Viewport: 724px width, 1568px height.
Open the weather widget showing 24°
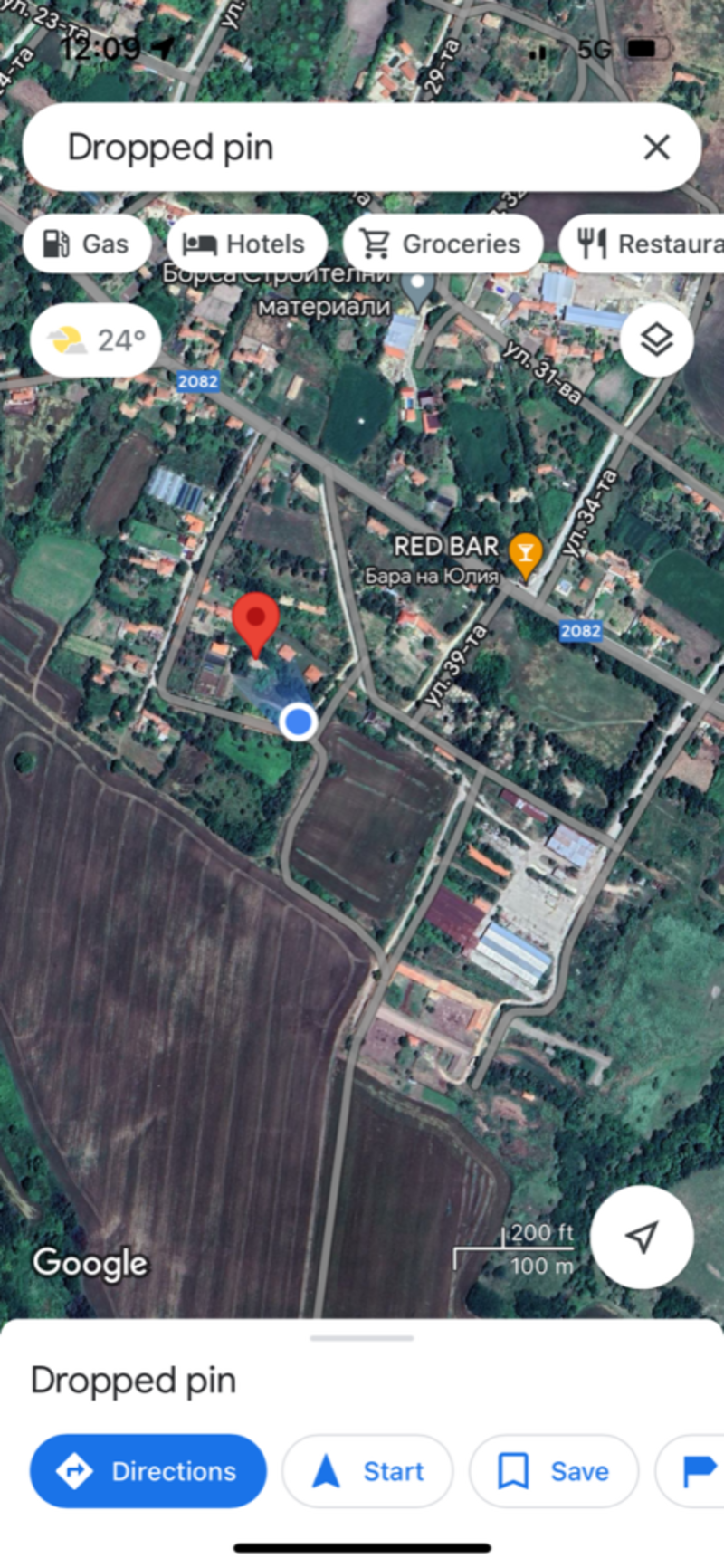(96, 340)
